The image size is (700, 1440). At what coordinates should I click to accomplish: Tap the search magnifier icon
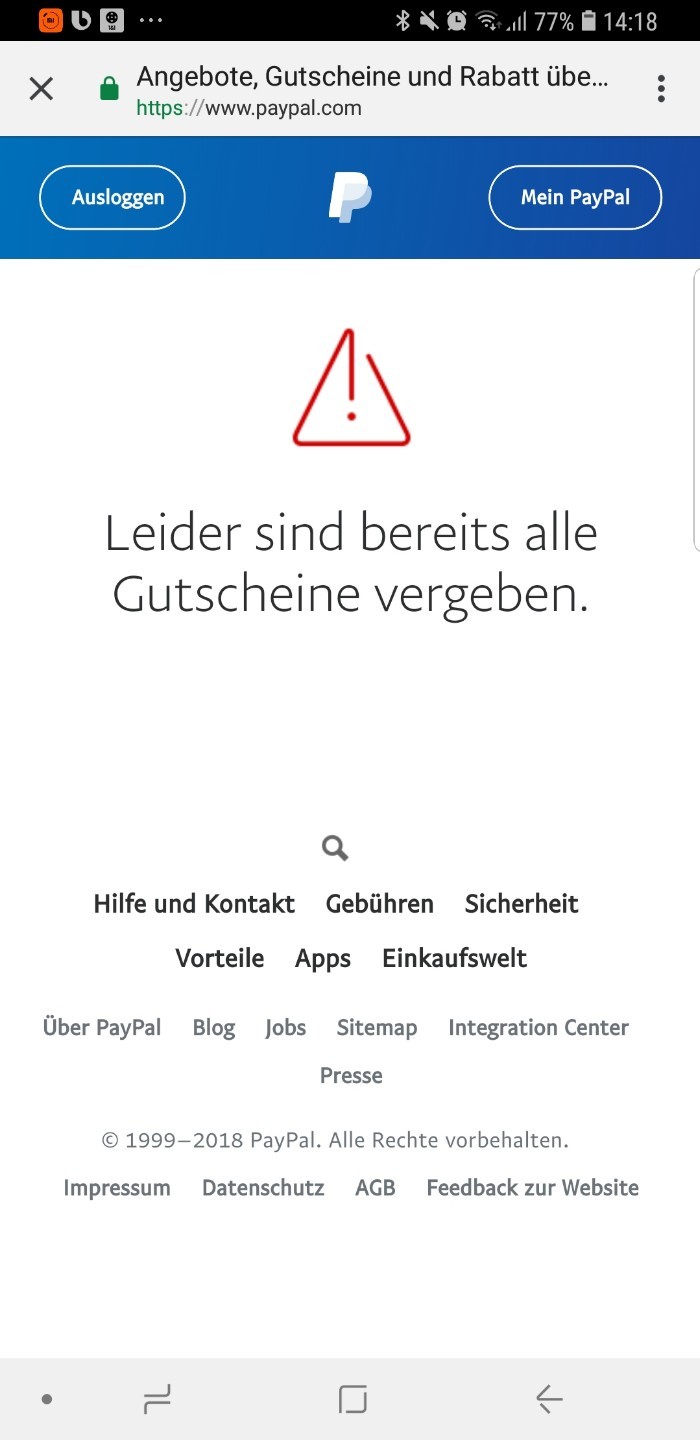pyautogui.click(x=335, y=849)
